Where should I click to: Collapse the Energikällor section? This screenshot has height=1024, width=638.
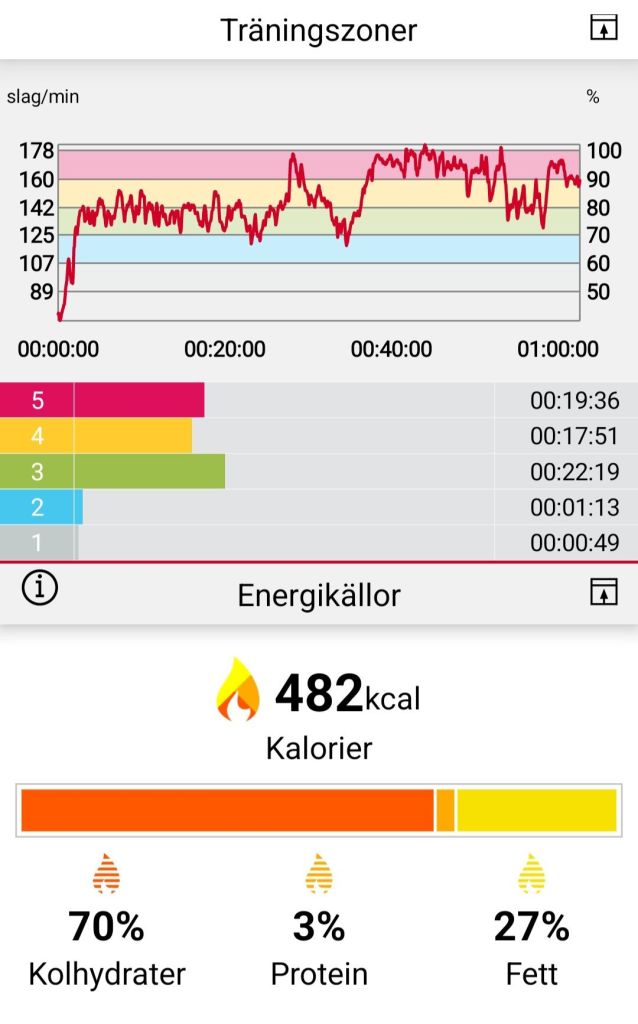pos(604,592)
